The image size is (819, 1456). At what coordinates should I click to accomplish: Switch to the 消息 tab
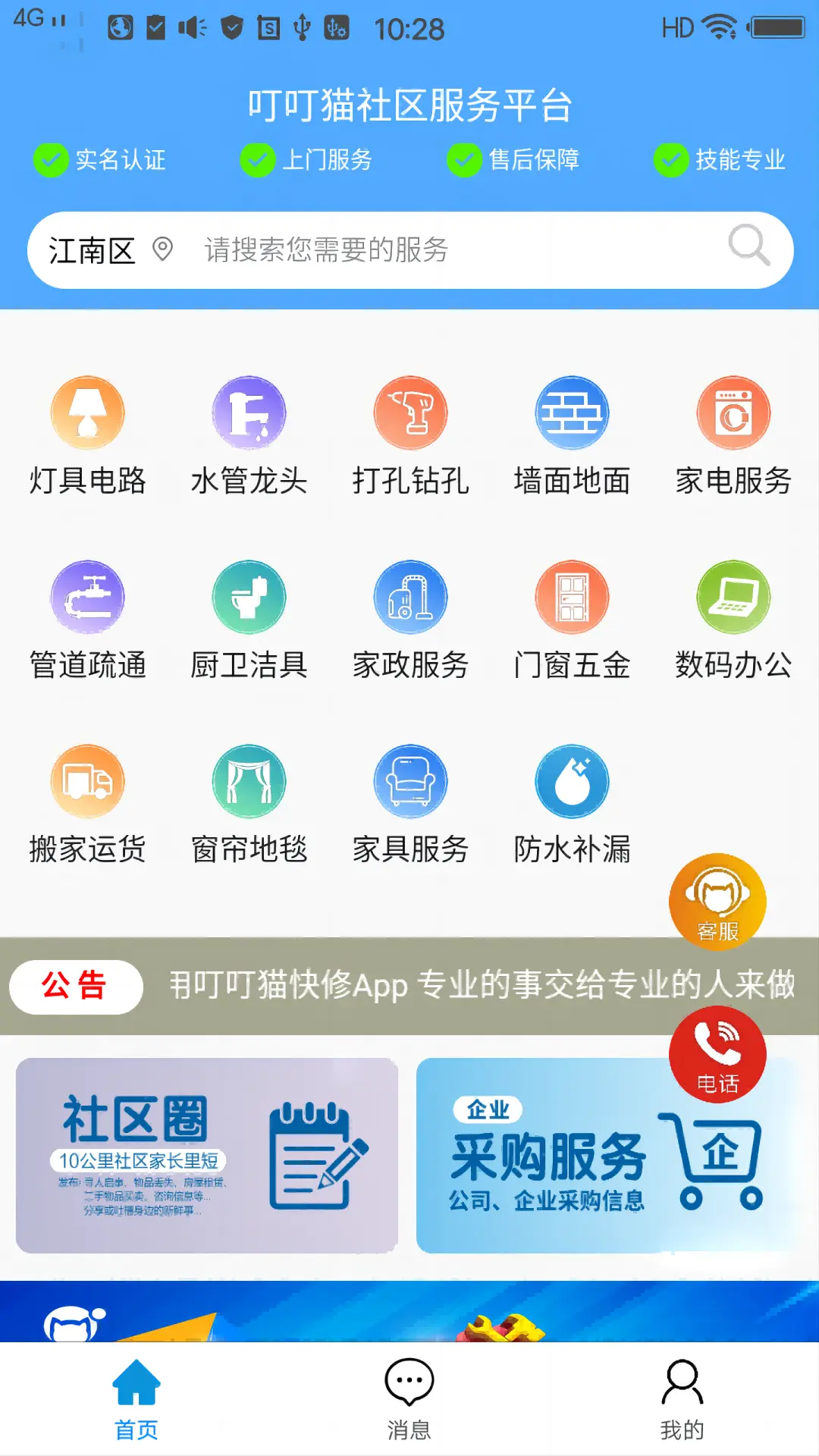(409, 1399)
